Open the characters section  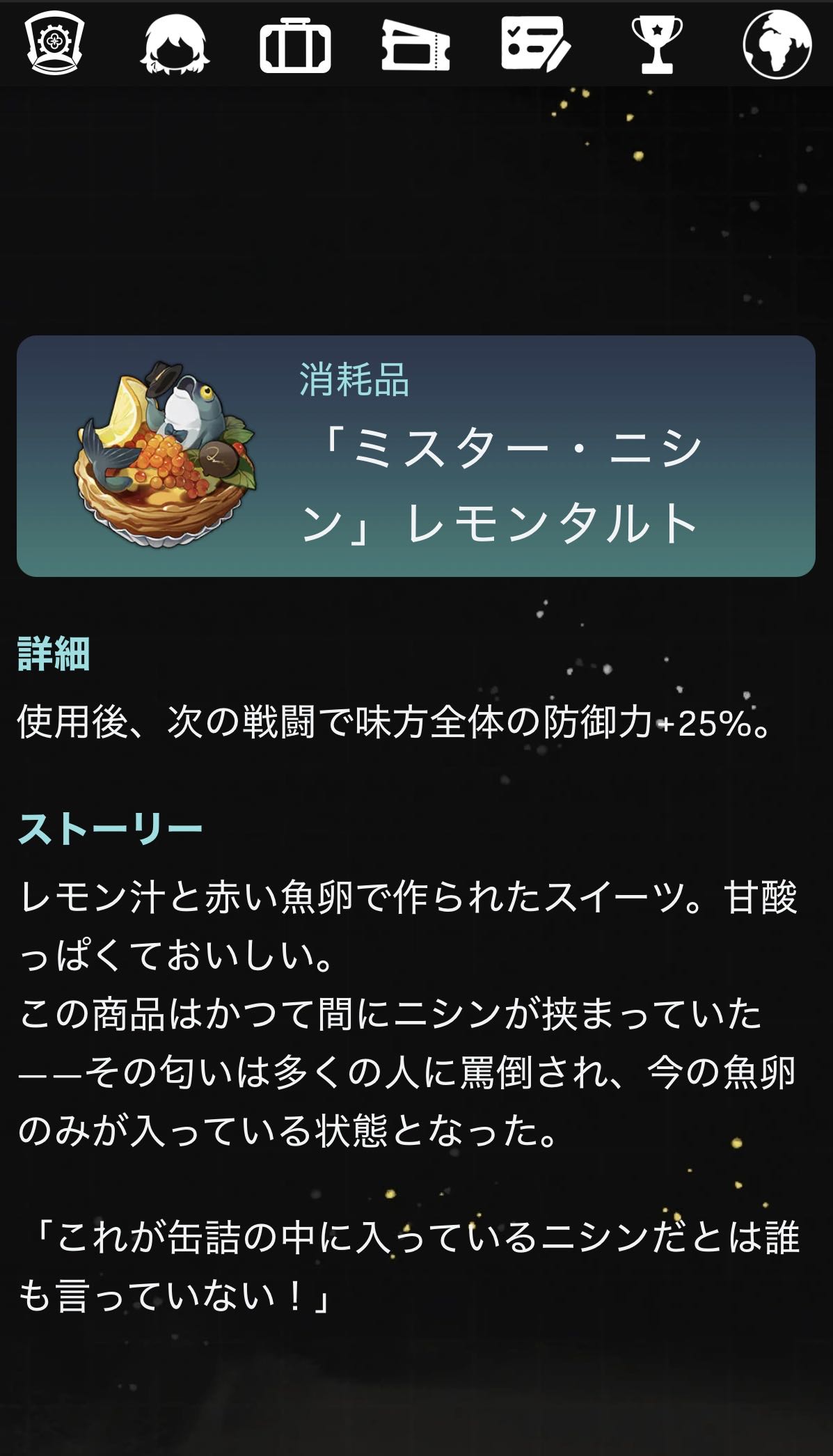point(175,44)
